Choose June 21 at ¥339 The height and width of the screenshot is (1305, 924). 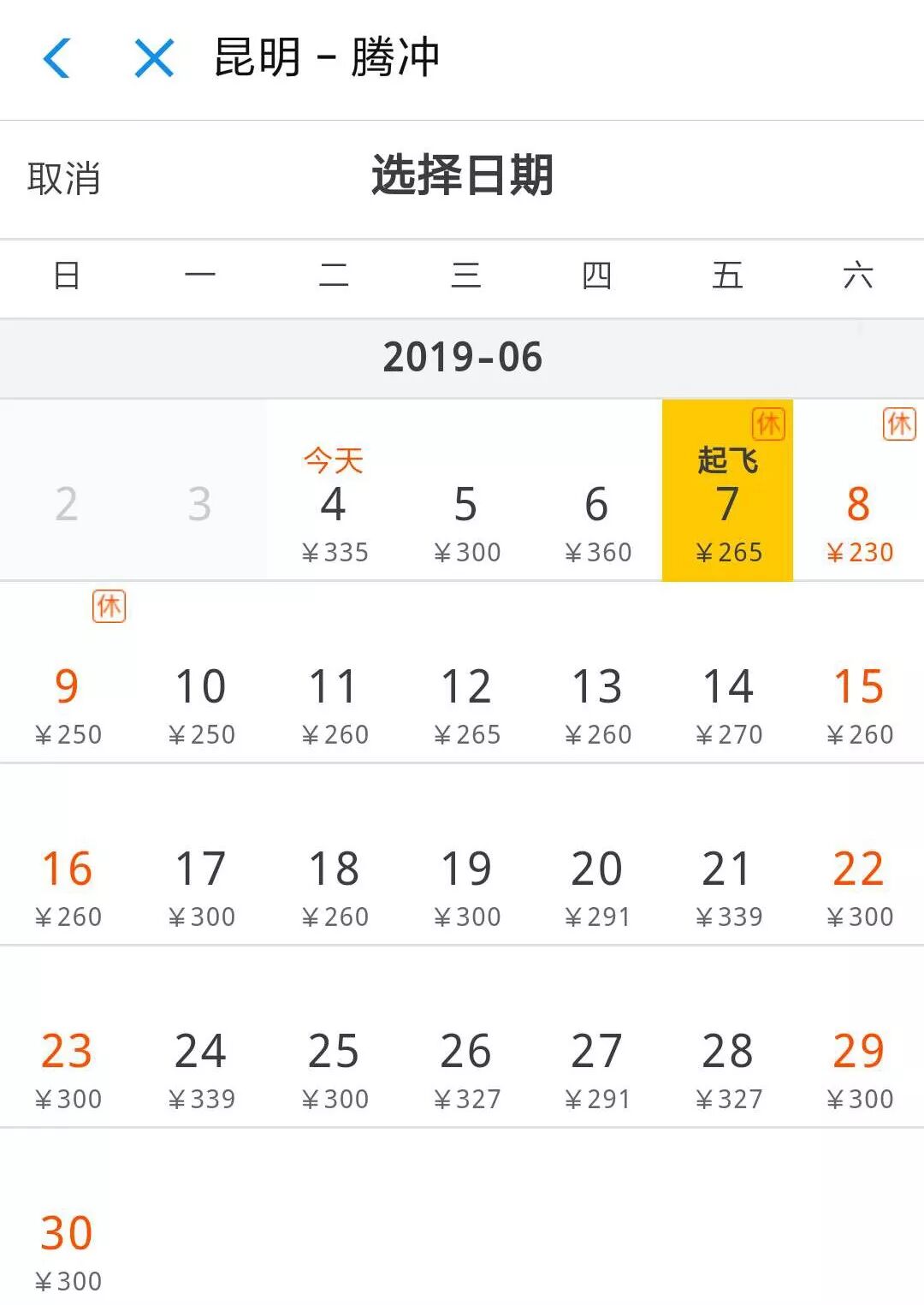click(x=728, y=855)
